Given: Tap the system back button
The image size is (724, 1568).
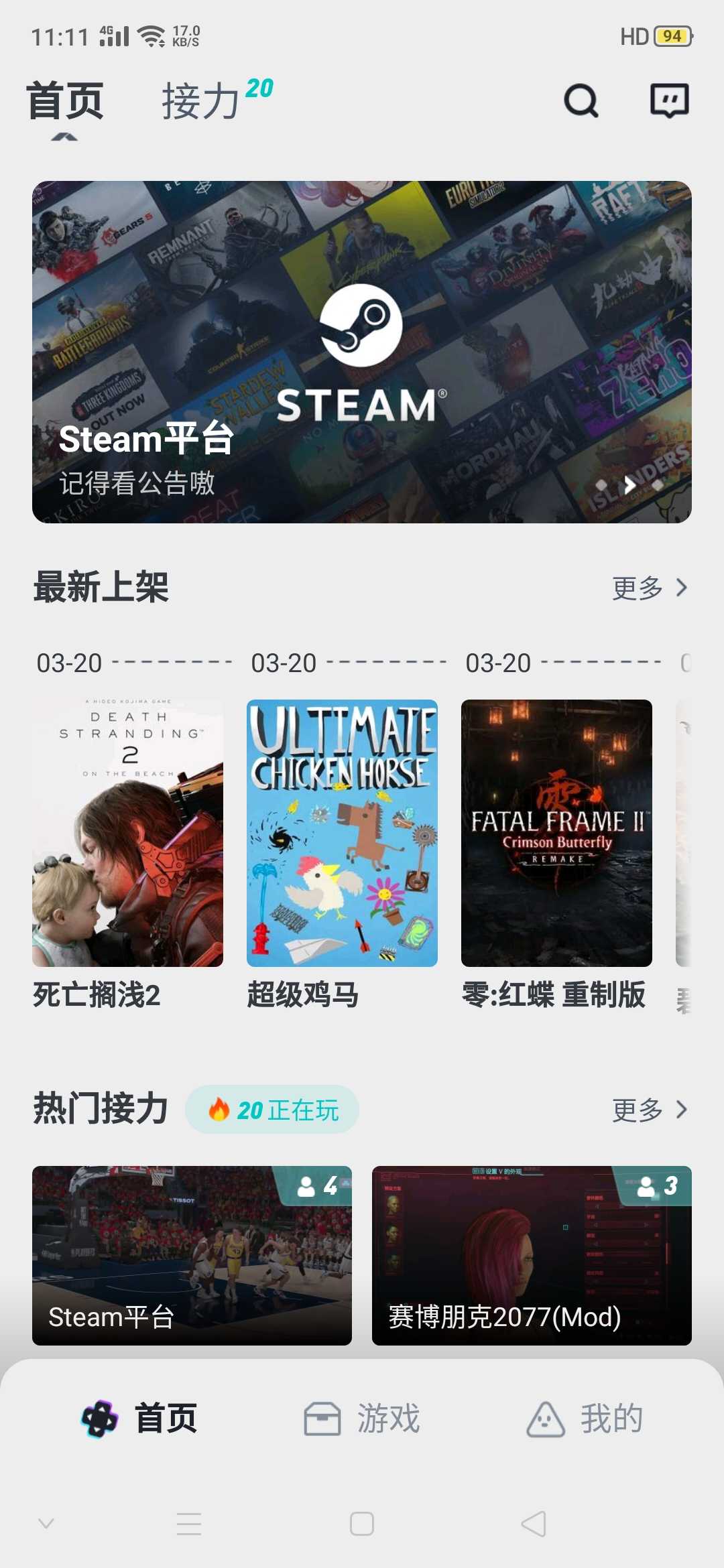Looking at the screenshot, I should point(534,1524).
